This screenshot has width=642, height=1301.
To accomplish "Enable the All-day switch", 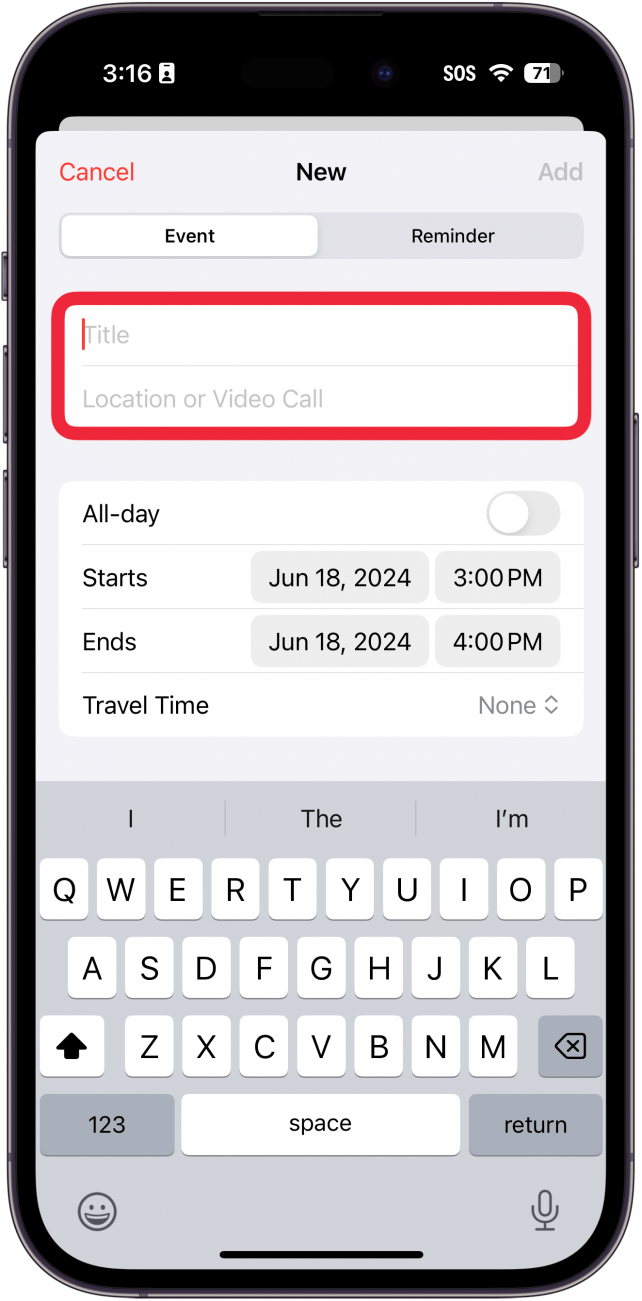I will pos(522,514).
